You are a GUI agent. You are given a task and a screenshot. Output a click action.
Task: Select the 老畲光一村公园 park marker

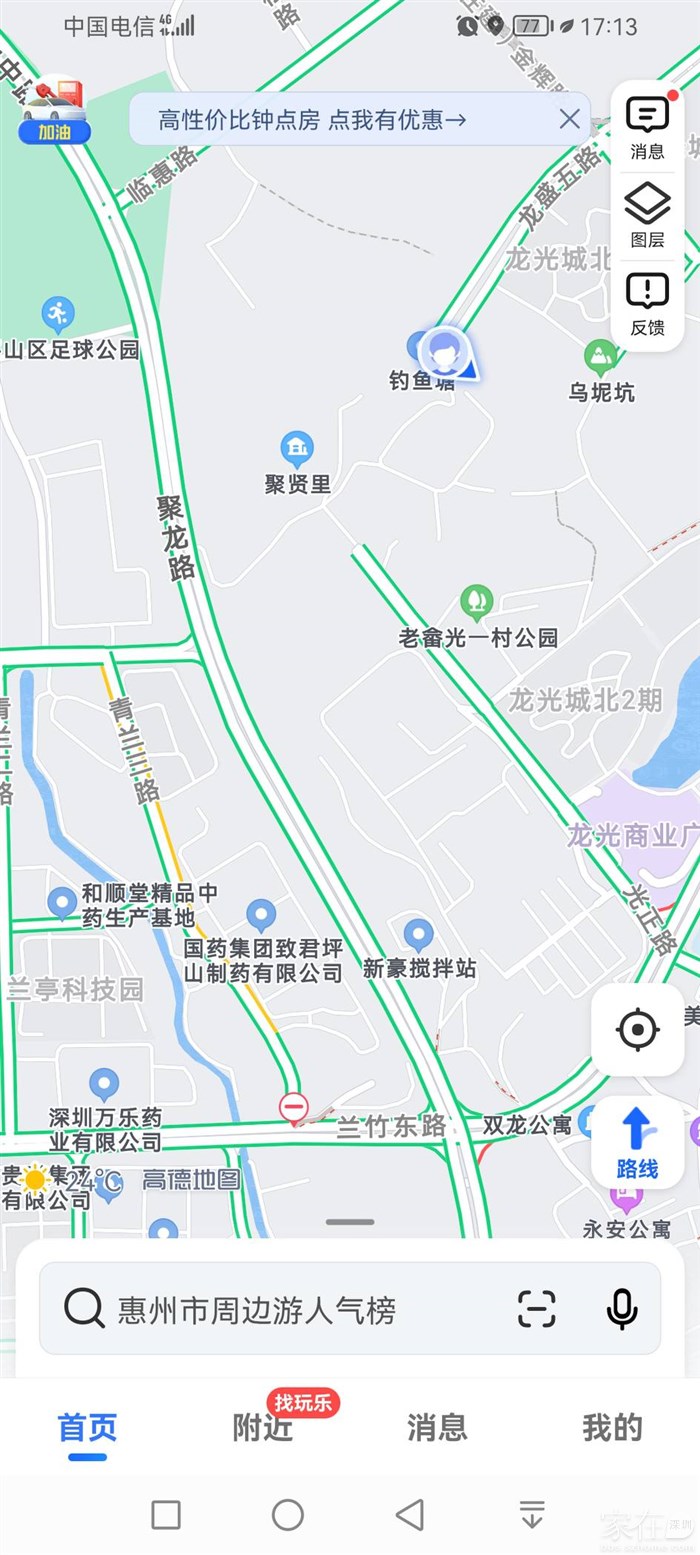pos(477,602)
